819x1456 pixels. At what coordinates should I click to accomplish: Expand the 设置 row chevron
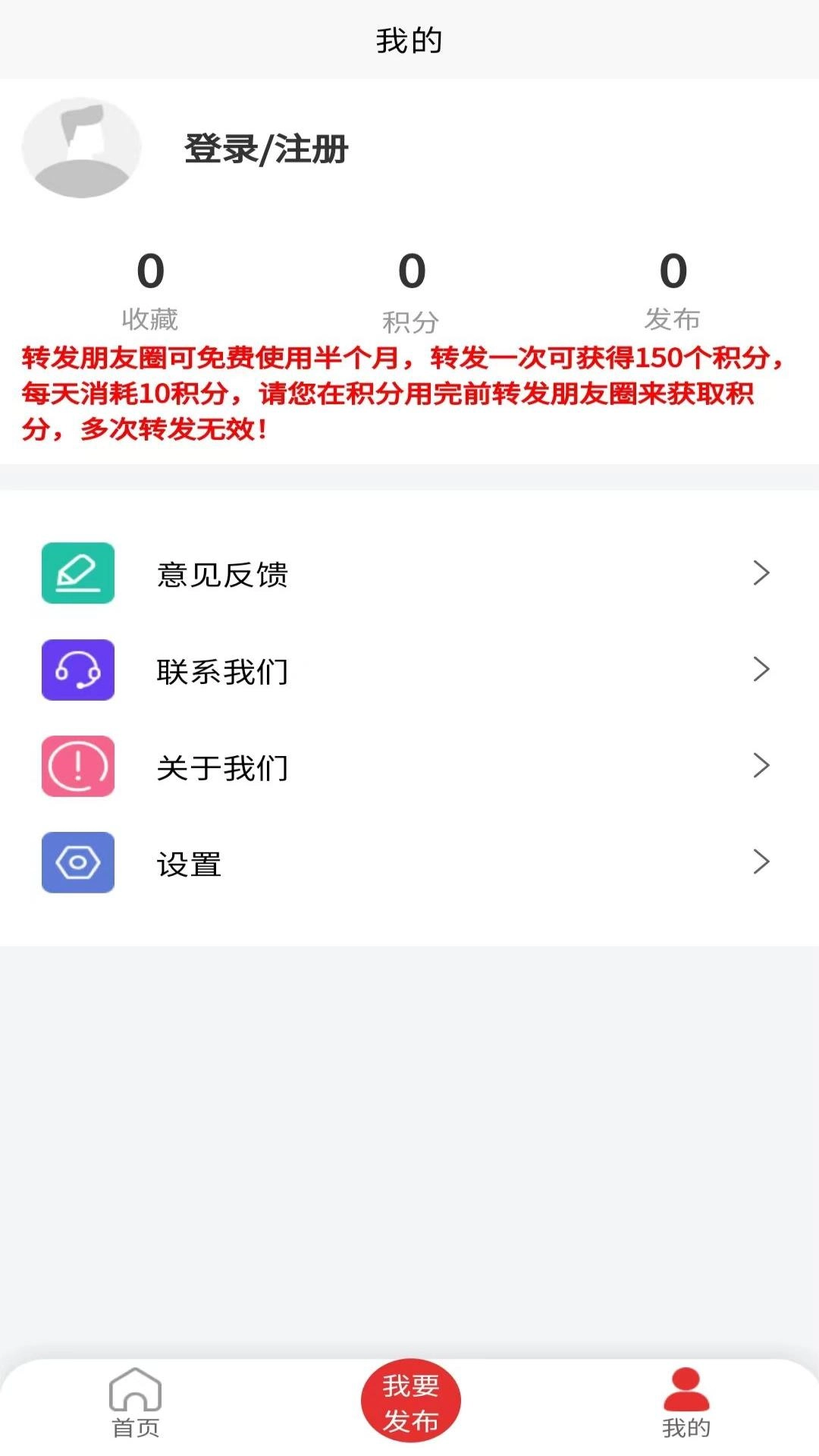coord(761,863)
